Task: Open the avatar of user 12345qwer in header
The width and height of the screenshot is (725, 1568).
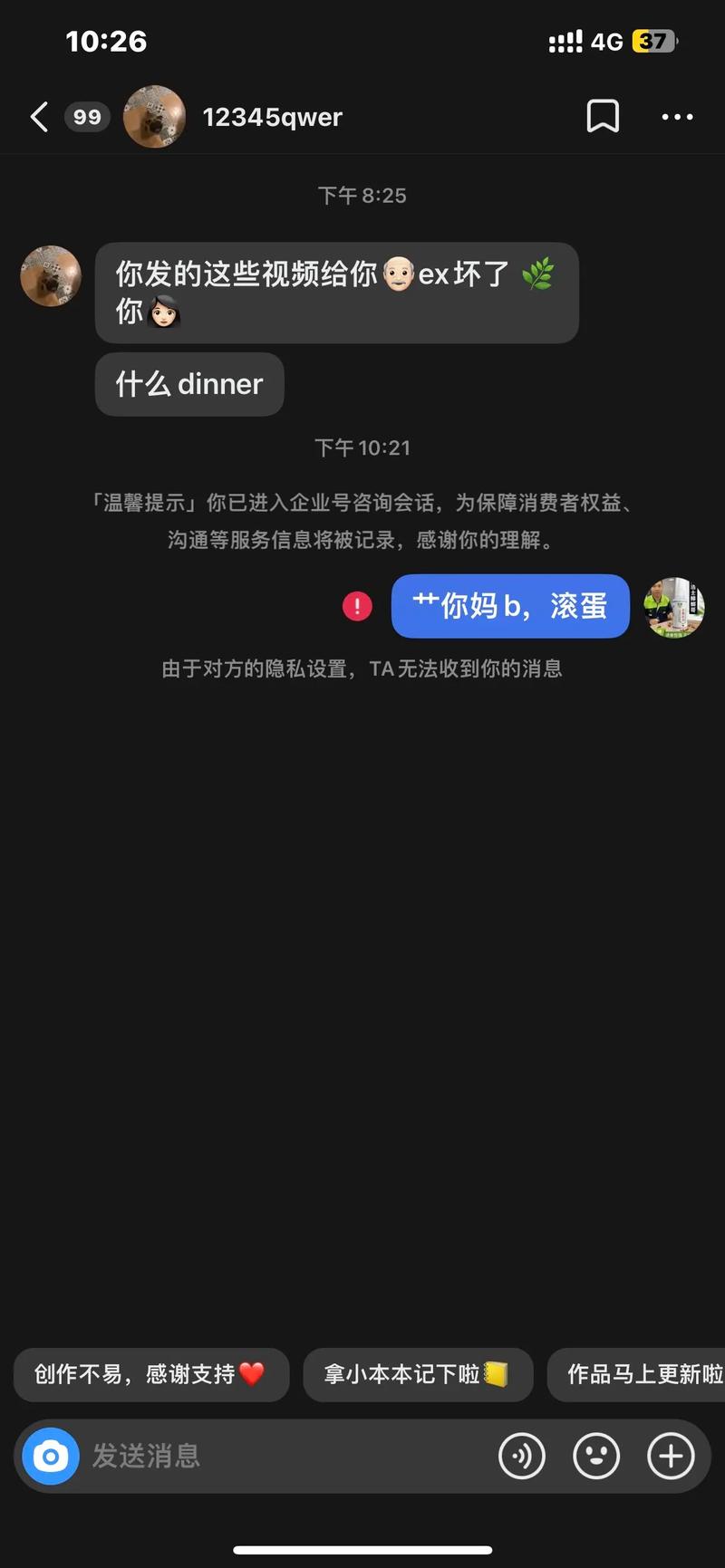Action: (x=154, y=116)
